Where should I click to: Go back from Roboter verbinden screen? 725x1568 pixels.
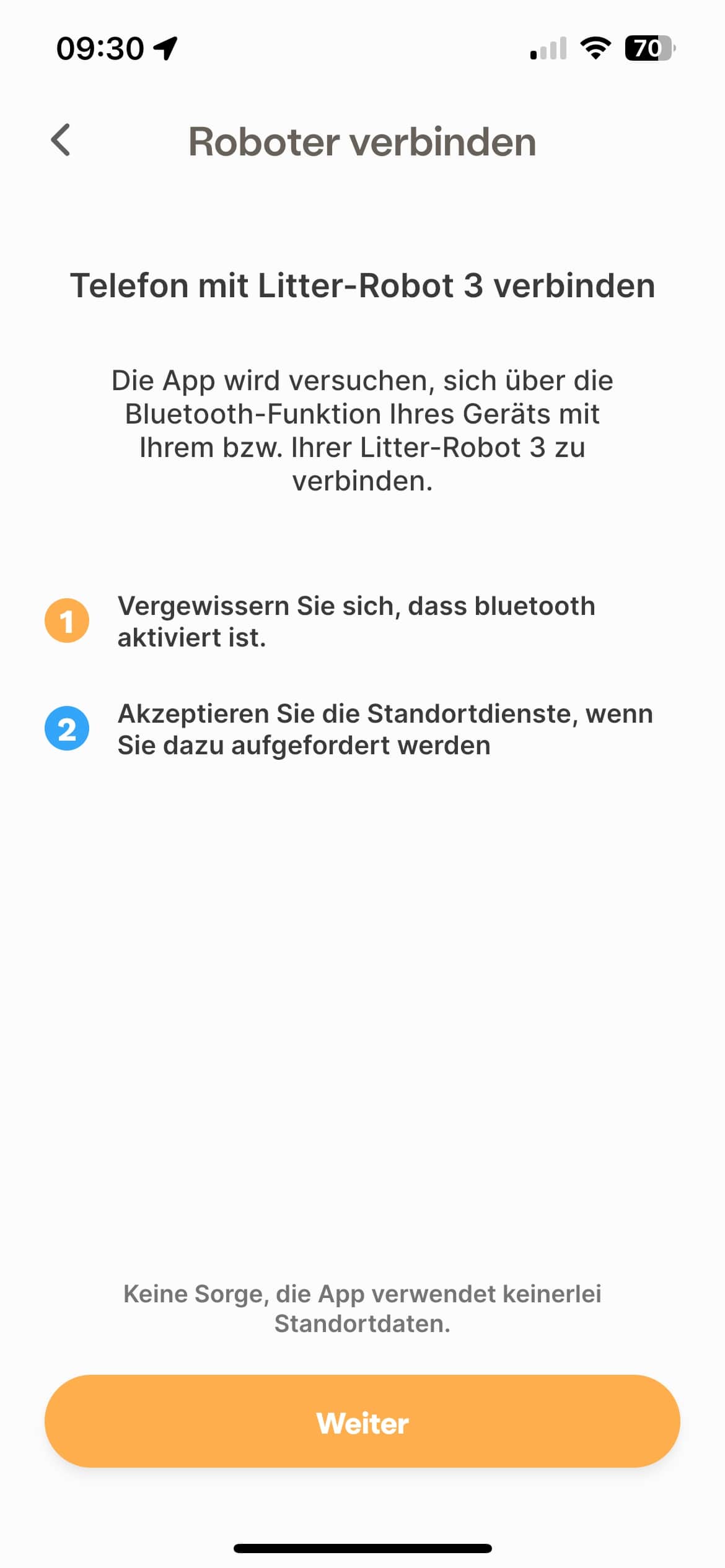[61, 140]
